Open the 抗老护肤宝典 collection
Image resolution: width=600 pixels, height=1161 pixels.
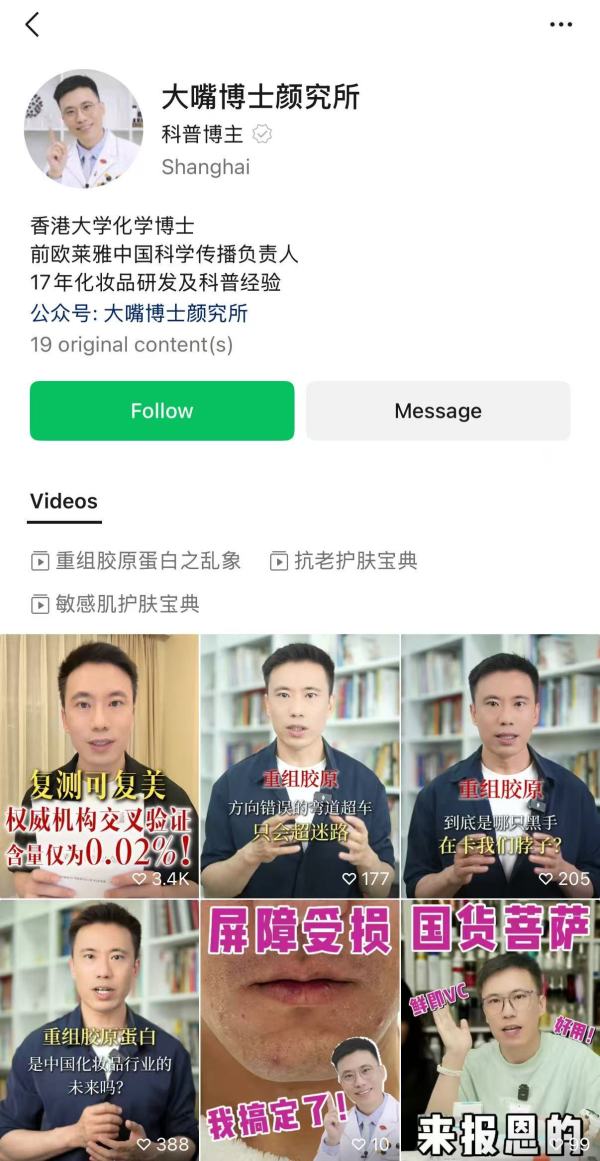click(x=344, y=561)
